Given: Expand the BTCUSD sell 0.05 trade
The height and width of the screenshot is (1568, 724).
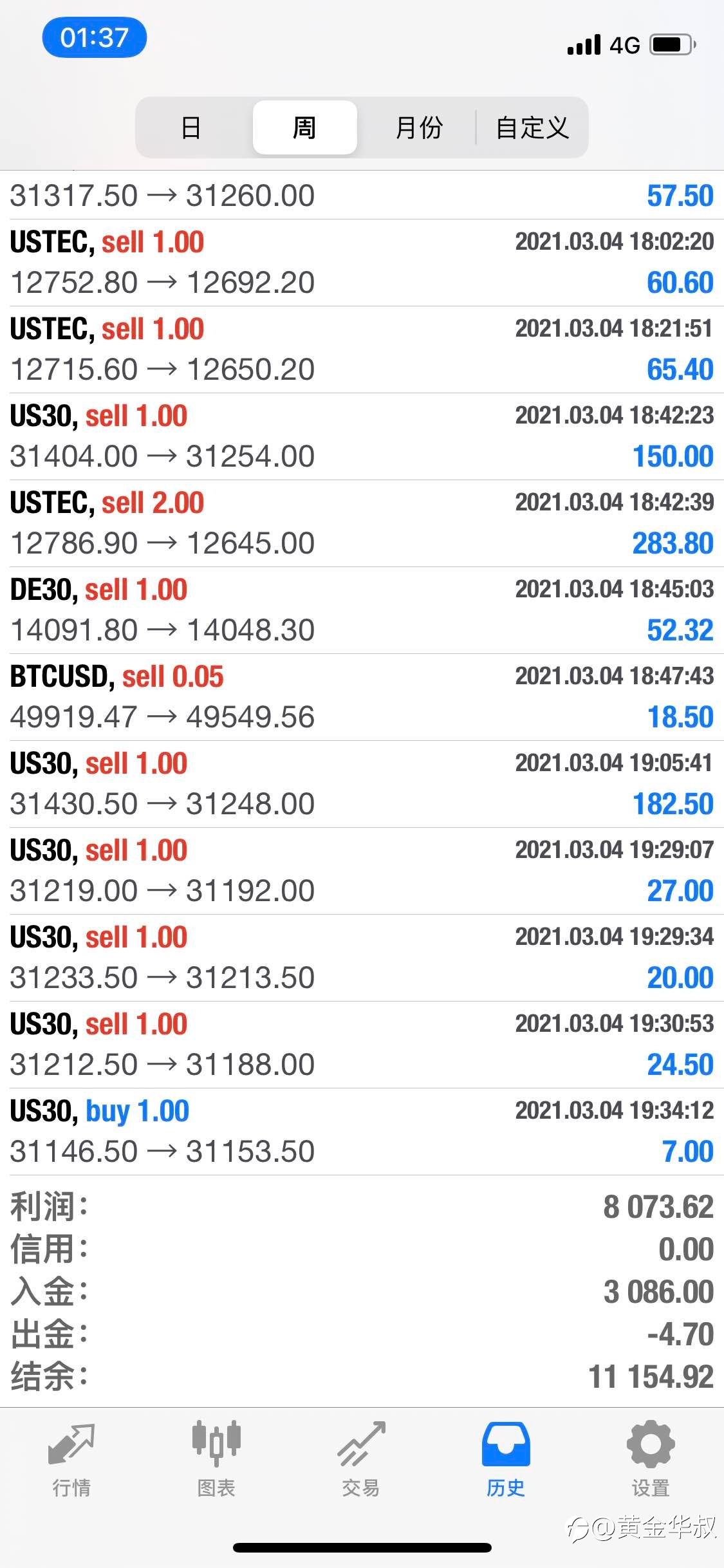Looking at the screenshot, I should pyautogui.click(x=362, y=697).
